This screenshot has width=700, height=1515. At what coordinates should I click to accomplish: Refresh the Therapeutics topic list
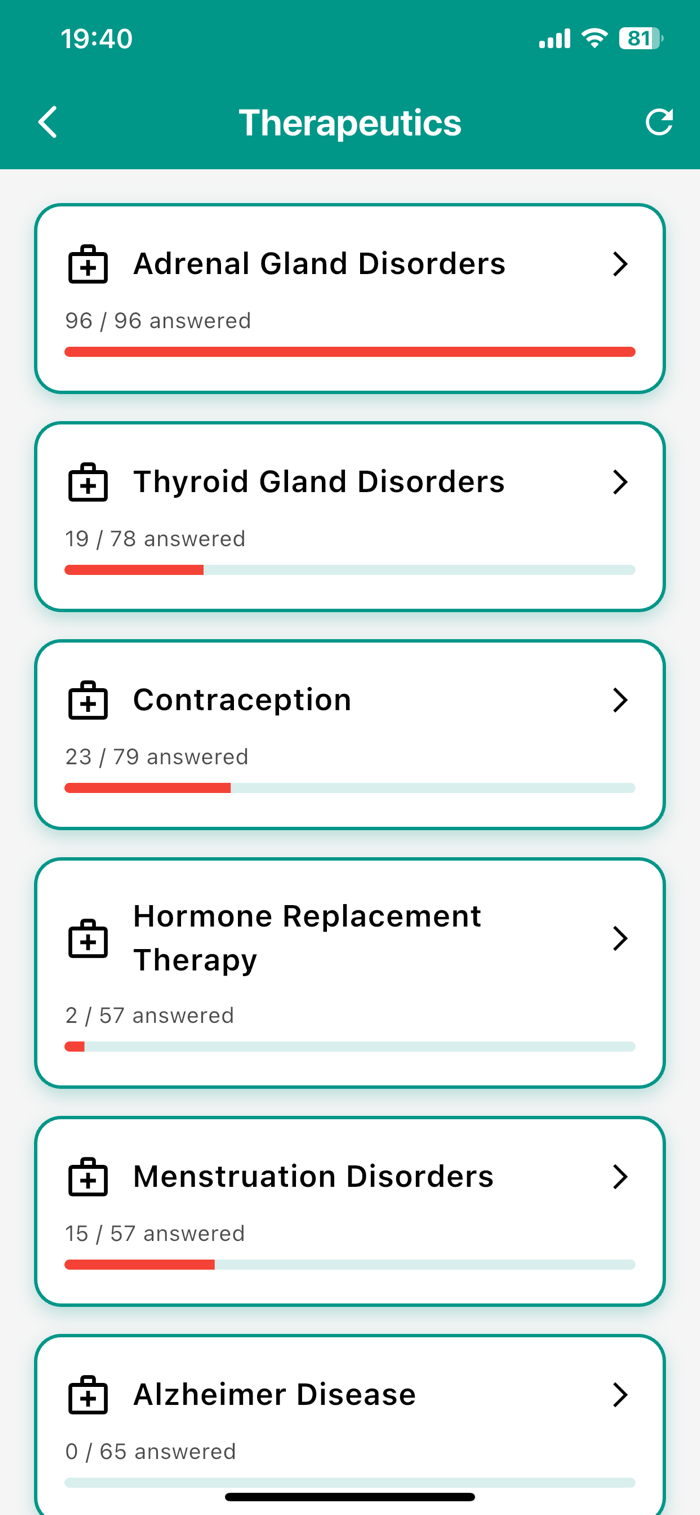point(658,122)
